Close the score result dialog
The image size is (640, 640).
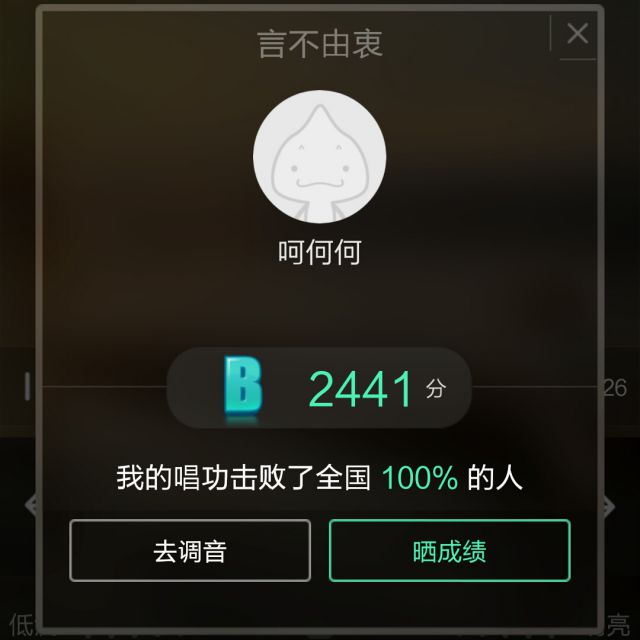coord(577,34)
